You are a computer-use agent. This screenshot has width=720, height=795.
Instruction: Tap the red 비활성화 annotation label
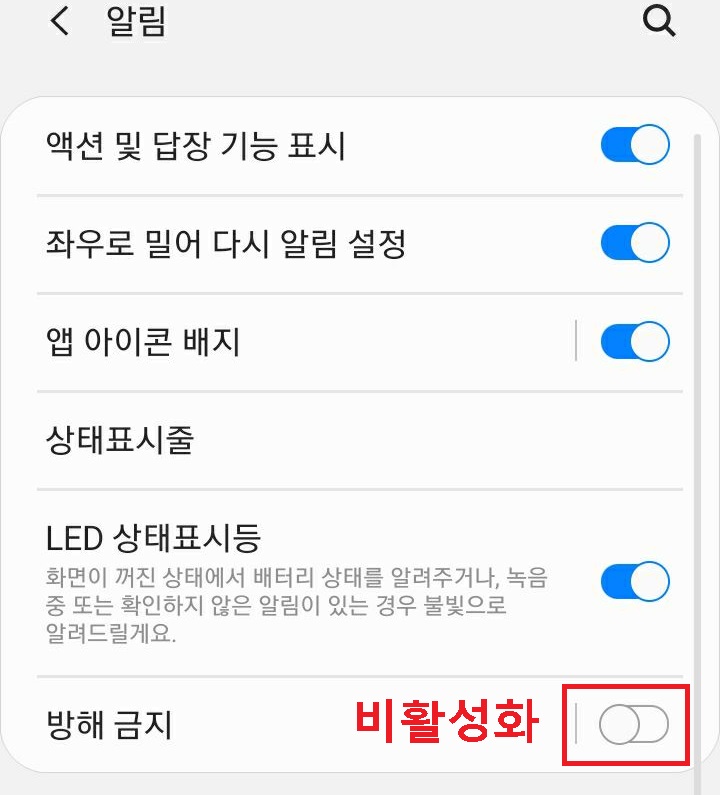(x=449, y=720)
